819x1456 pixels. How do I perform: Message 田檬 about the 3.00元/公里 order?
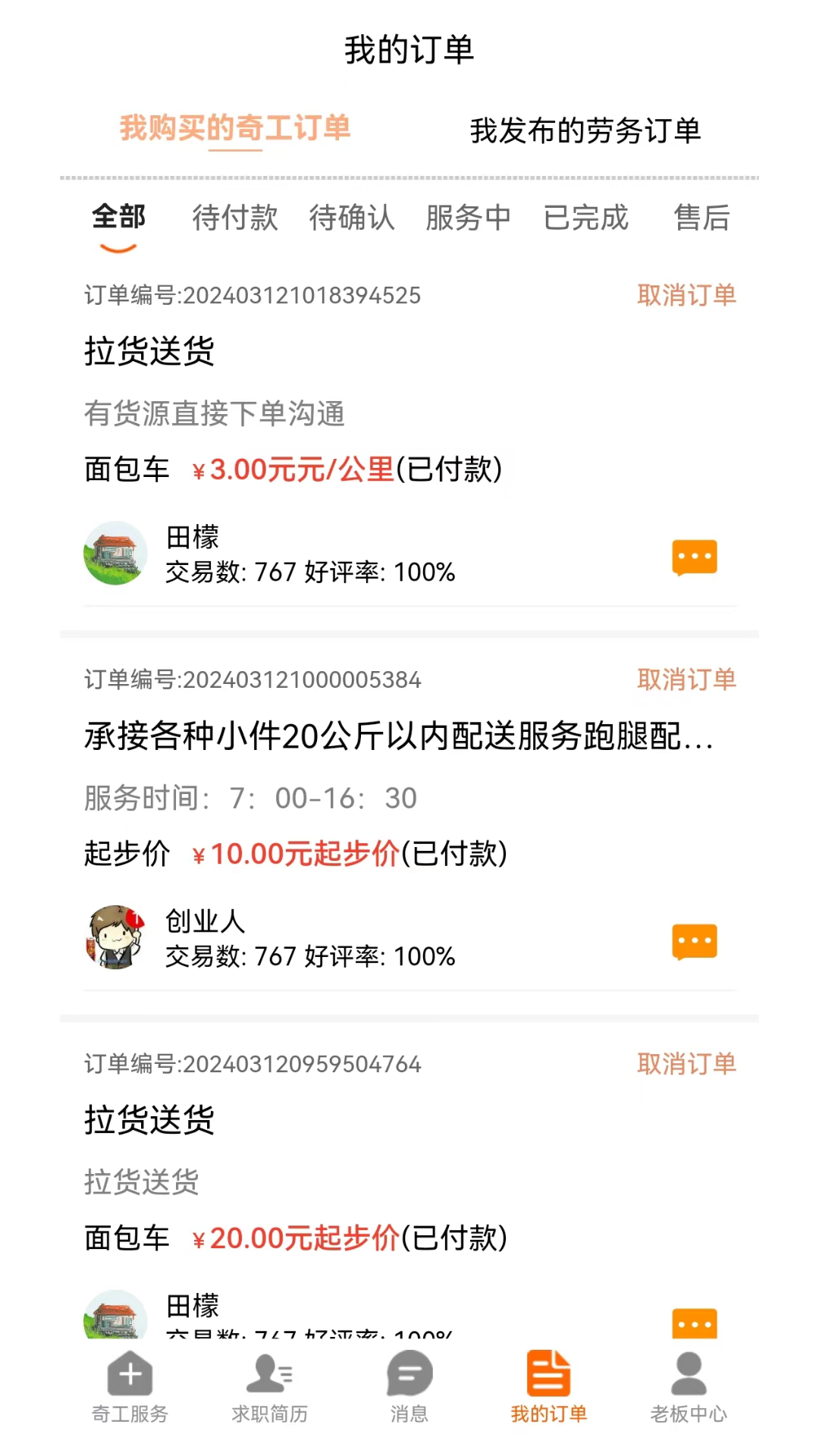(x=694, y=557)
